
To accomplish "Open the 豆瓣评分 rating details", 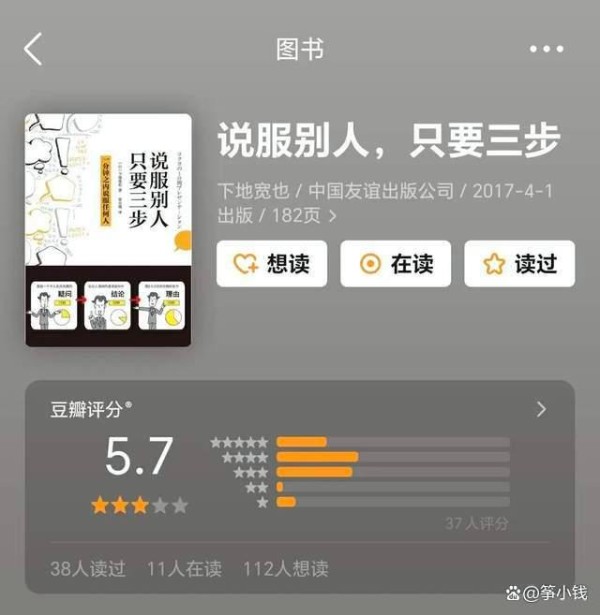I will point(541,409).
